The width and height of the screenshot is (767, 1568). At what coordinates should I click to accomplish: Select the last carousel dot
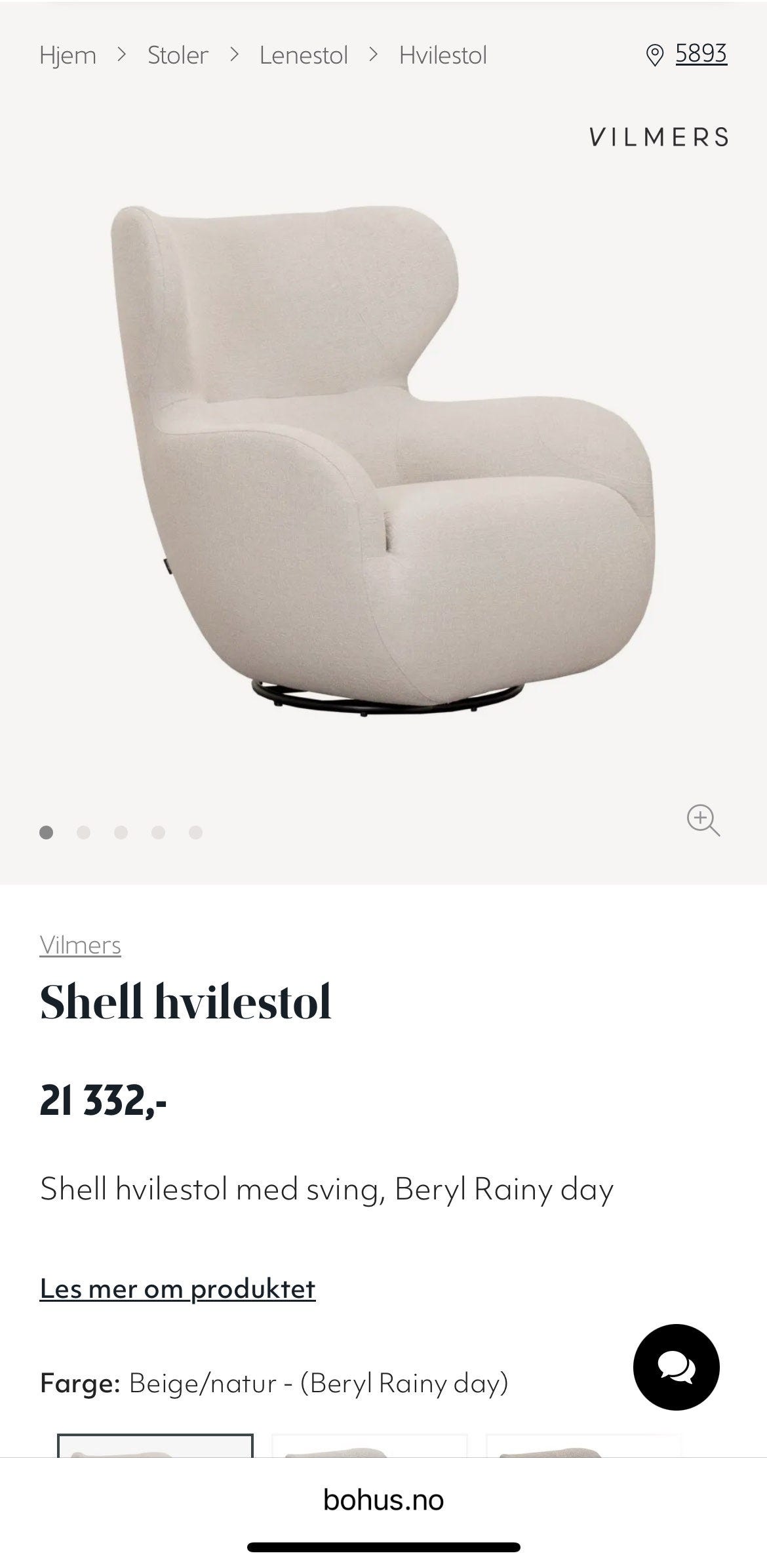pos(195,832)
